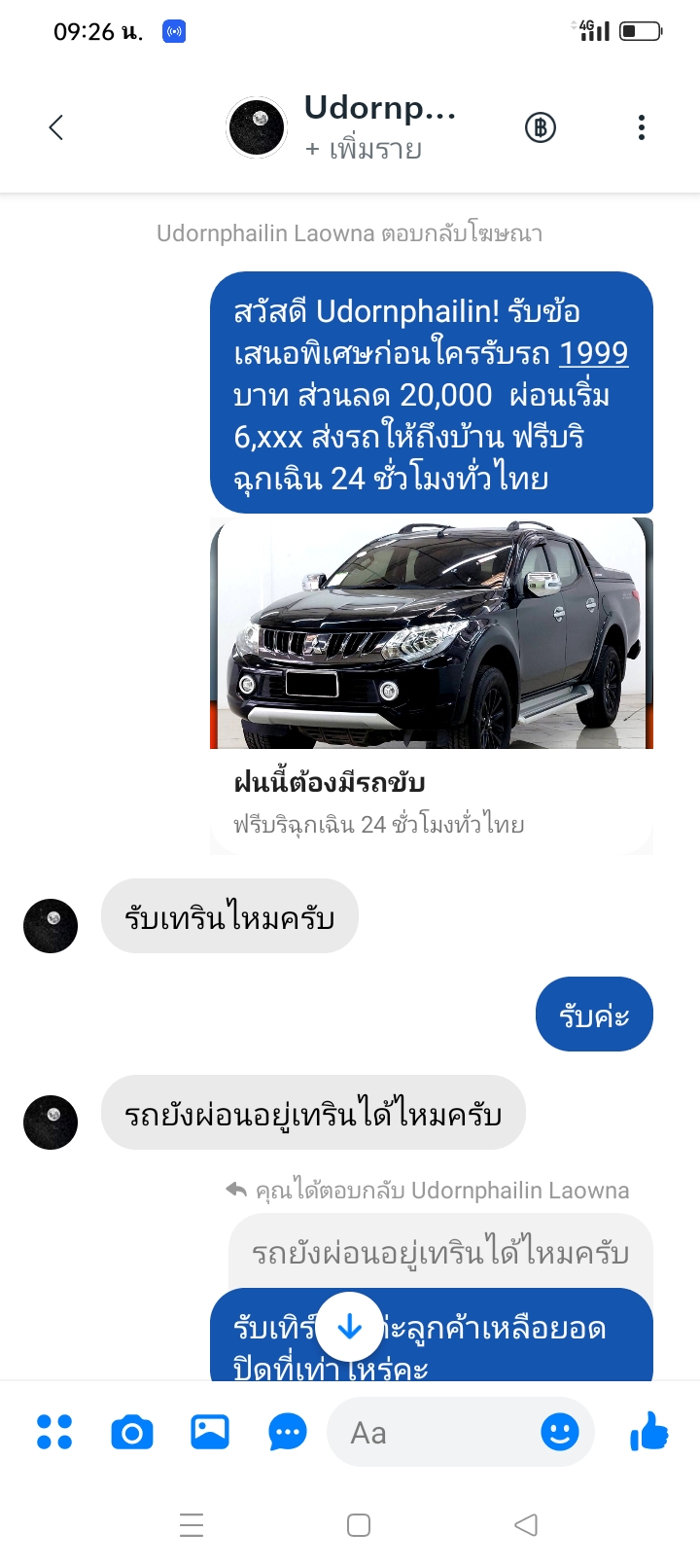The width and height of the screenshot is (700, 1568).
Task: Open the emoji picker smiley
Action: 560,1432
